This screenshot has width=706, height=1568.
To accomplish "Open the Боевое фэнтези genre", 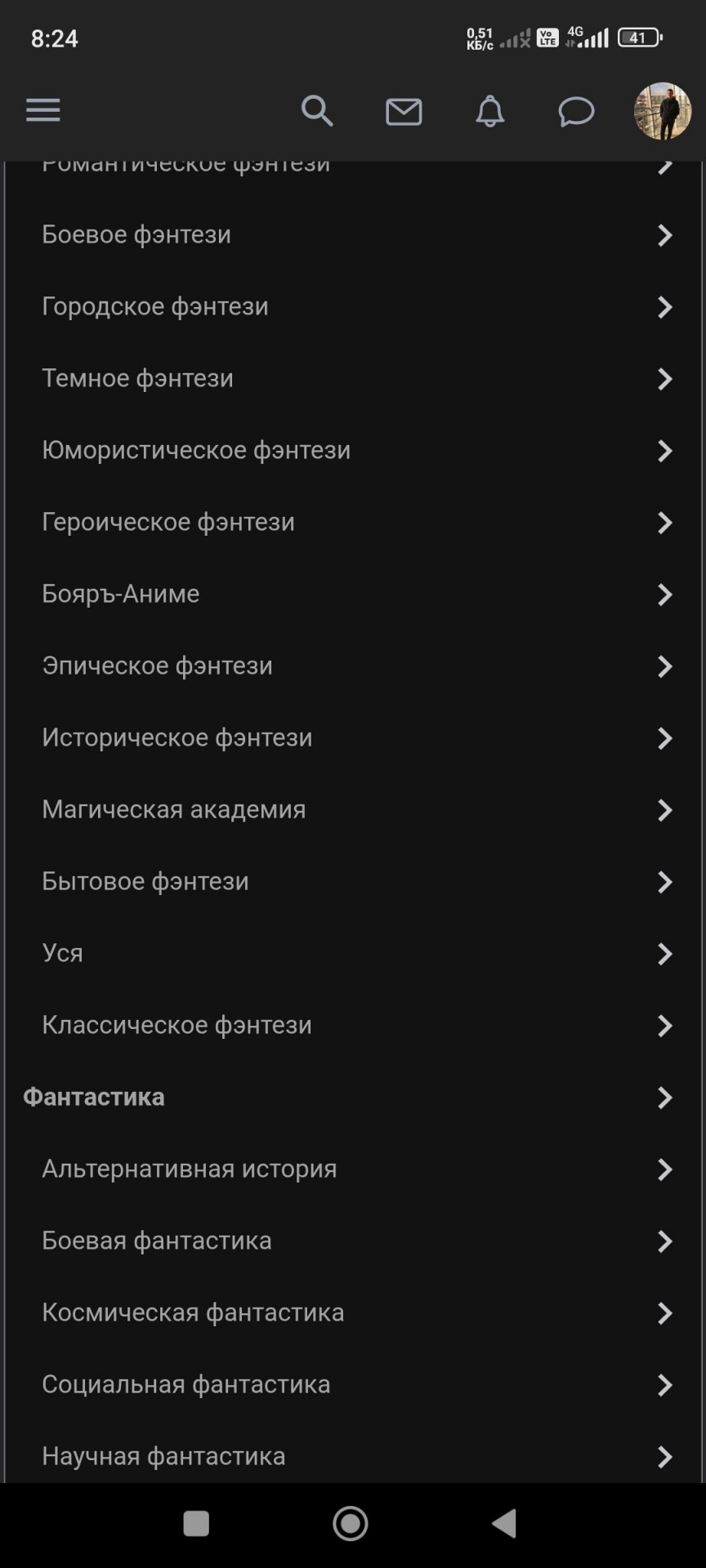I will [136, 235].
